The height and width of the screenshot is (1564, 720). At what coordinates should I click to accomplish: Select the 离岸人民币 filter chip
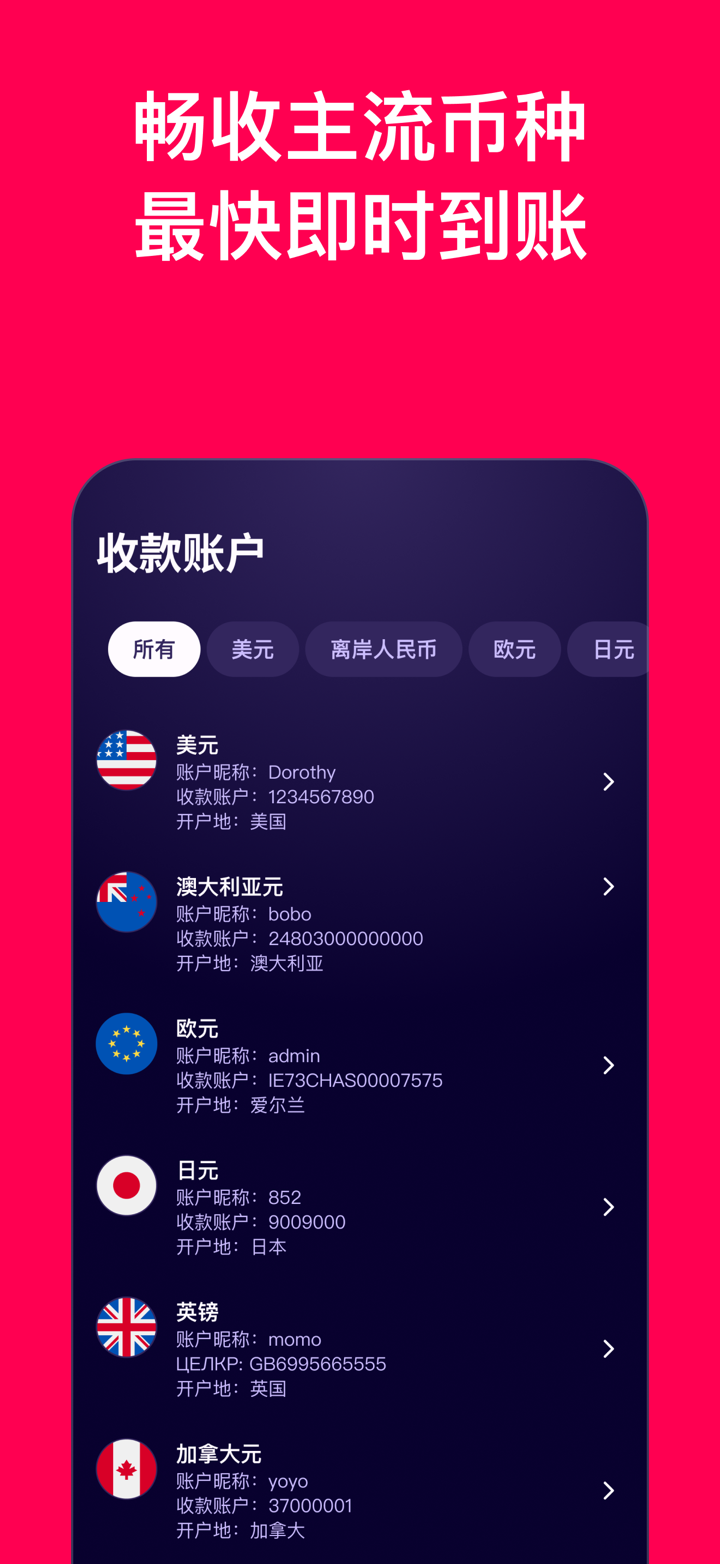tap(384, 649)
